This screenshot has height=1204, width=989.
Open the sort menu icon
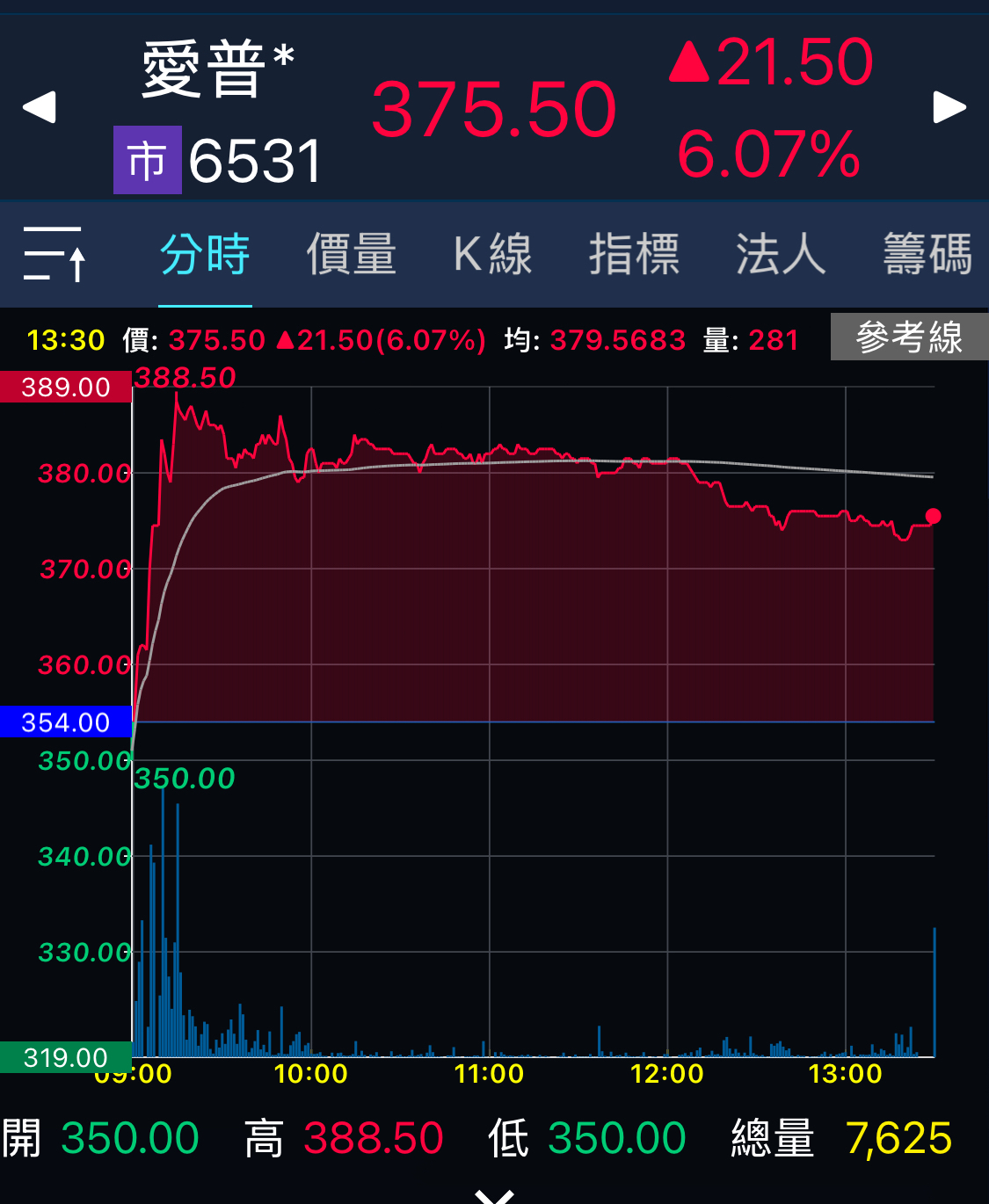click(x=55, y=254)
